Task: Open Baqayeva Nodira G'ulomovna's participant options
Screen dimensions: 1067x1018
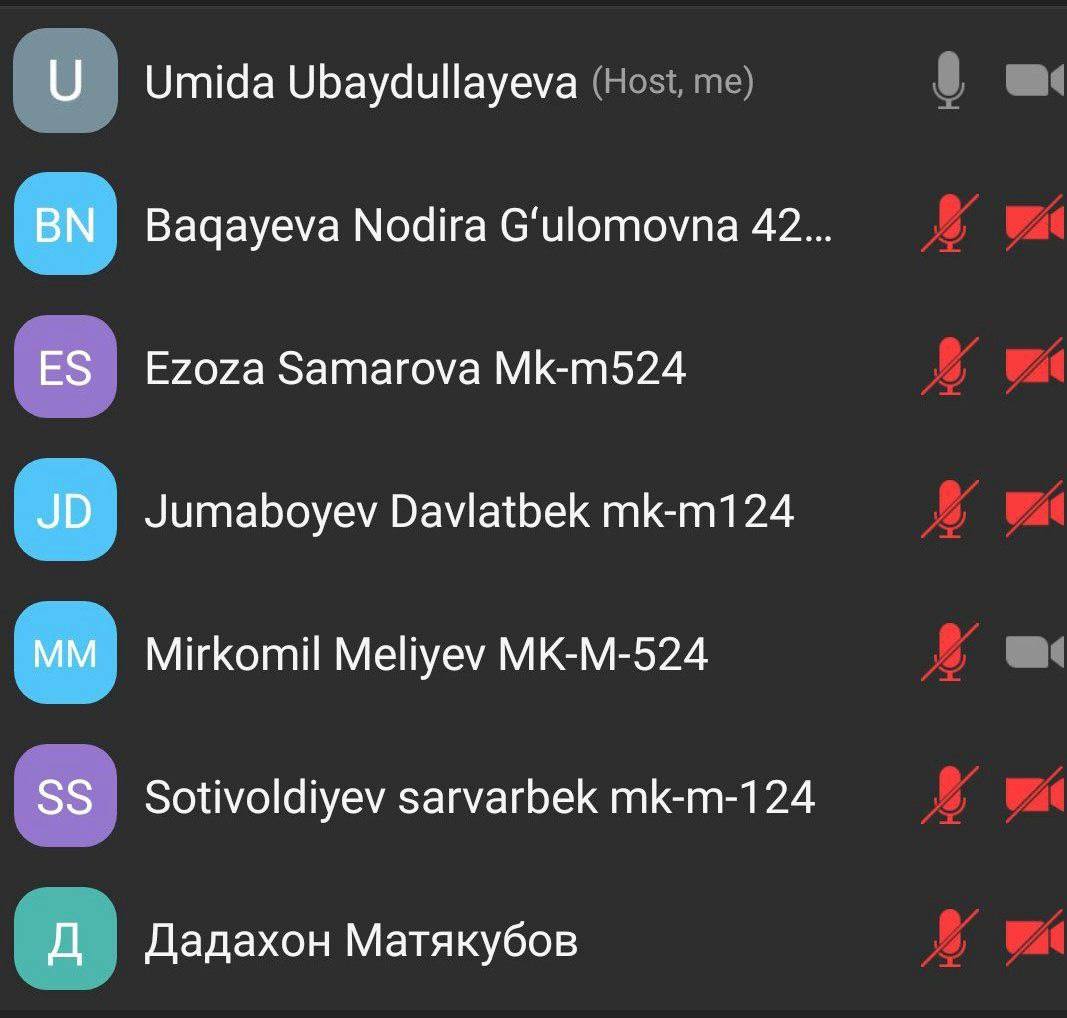Action: pos(488,226)
